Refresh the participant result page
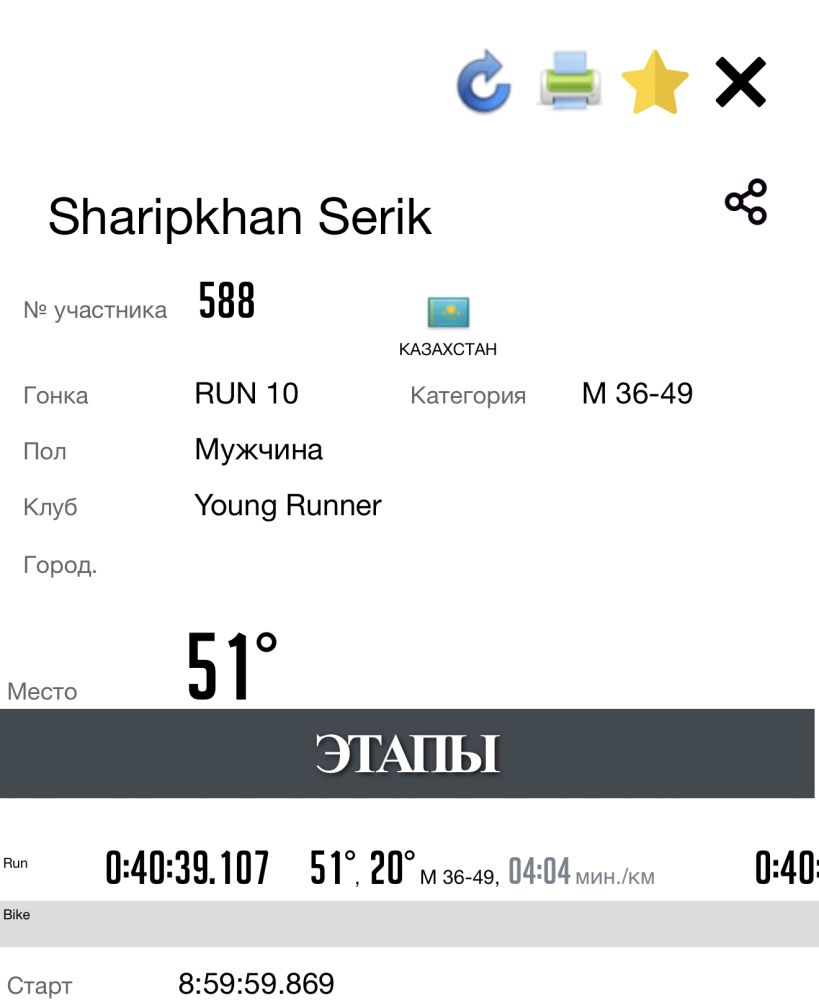This screenshot has width=819, height=1000. [x=484, y=83]
